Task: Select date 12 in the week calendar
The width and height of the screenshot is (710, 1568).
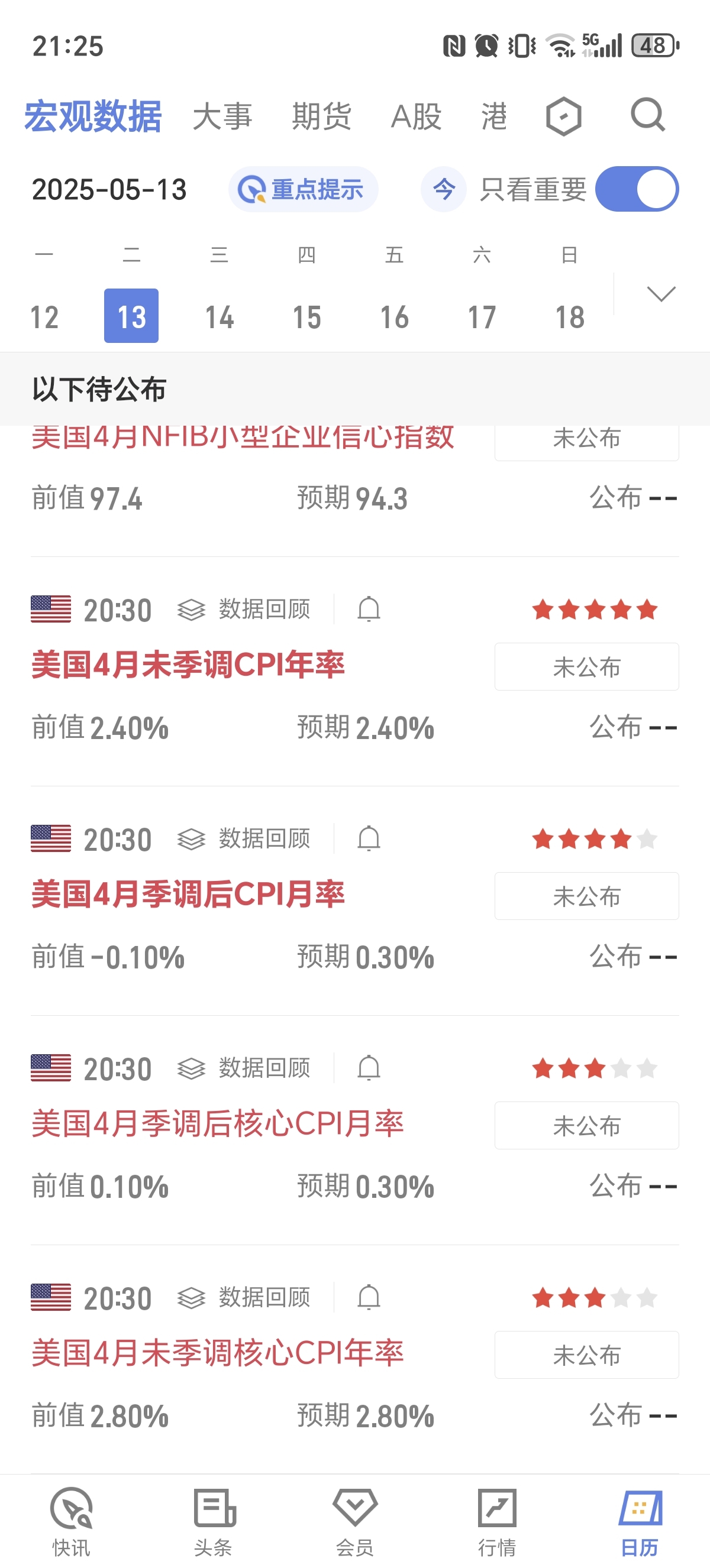Action: tap(44, 316)
